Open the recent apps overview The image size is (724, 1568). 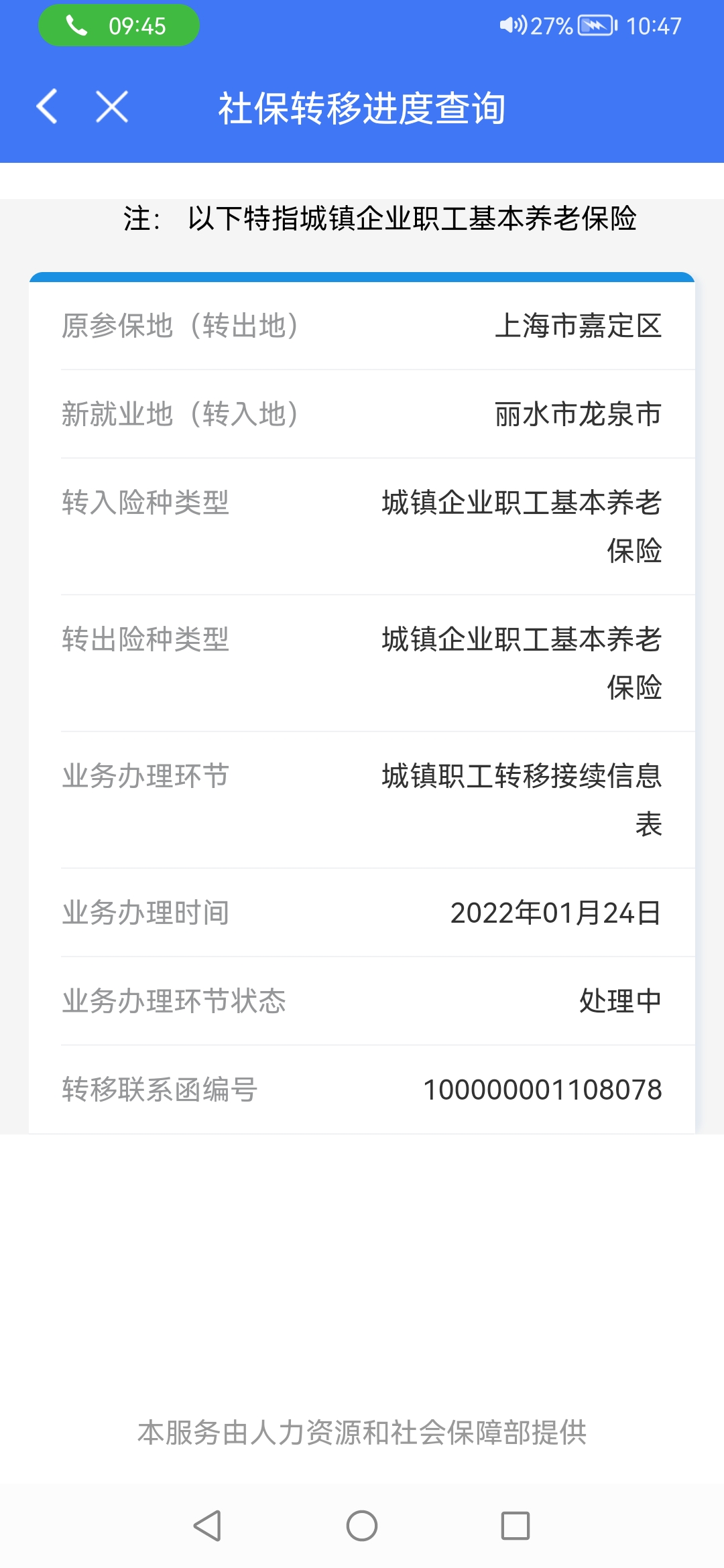(516, 1526)
